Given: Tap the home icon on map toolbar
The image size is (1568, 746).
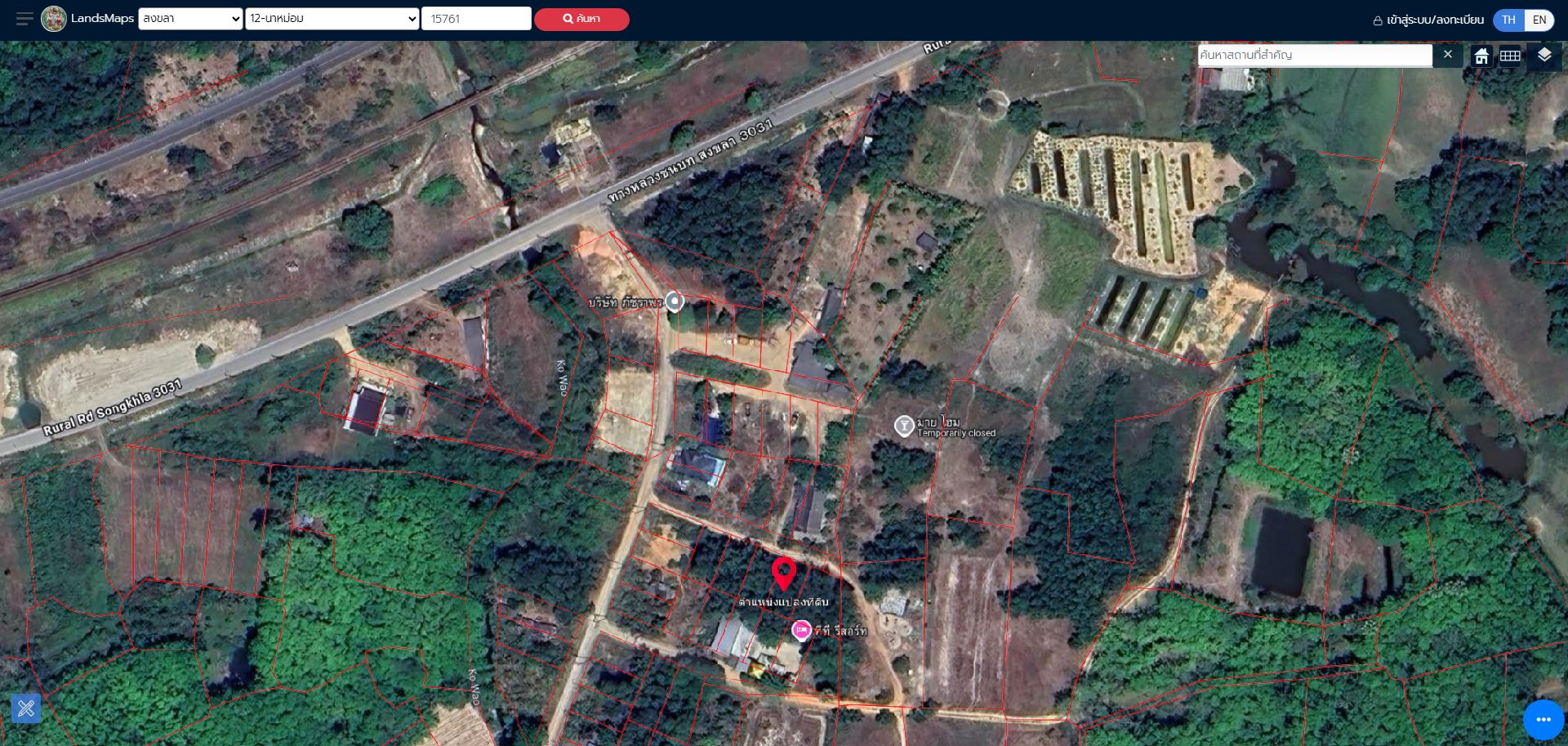Looking at the screenshot, I should point(1481,56).
